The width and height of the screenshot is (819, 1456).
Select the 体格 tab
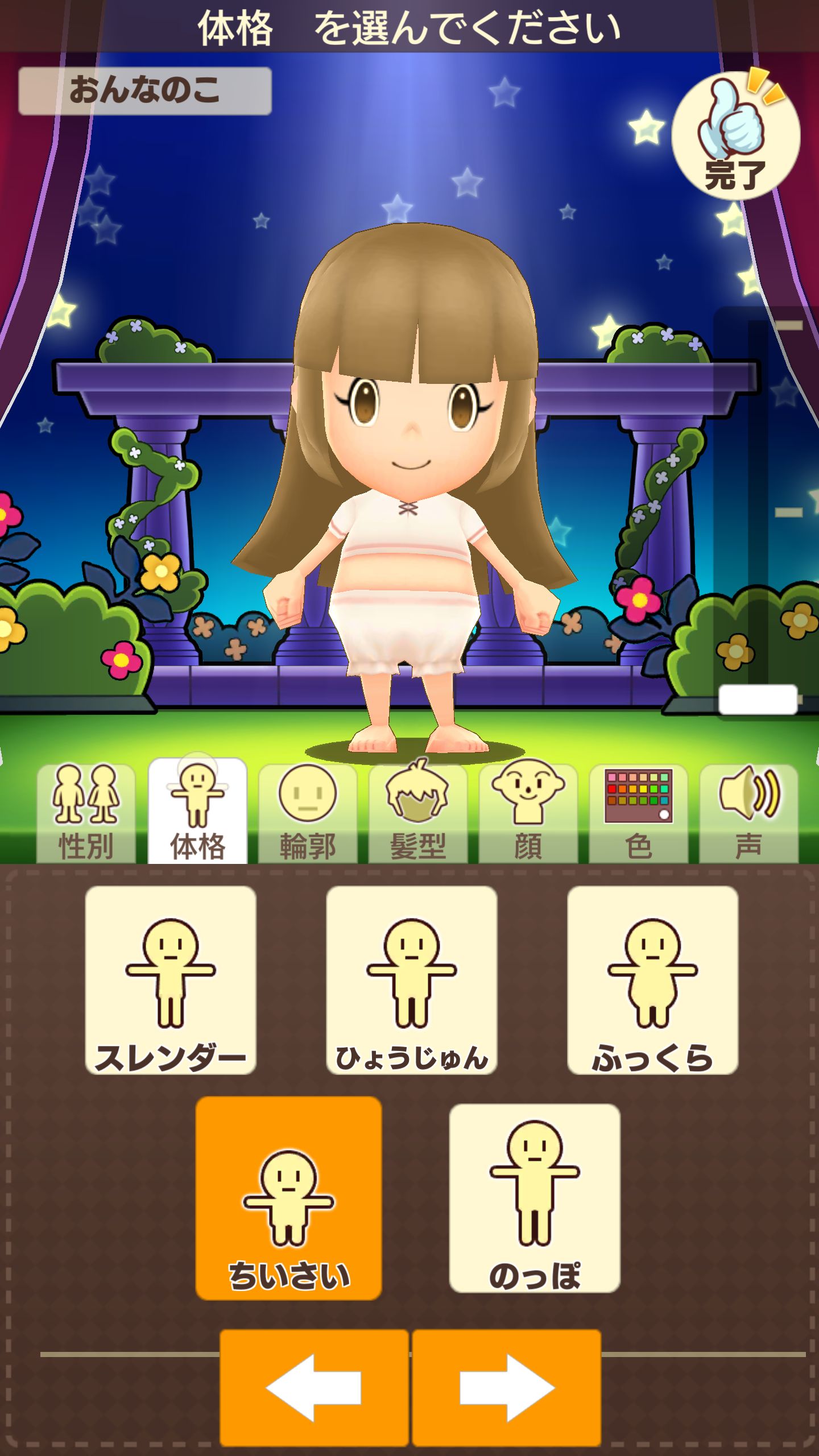tap(197, 813)
